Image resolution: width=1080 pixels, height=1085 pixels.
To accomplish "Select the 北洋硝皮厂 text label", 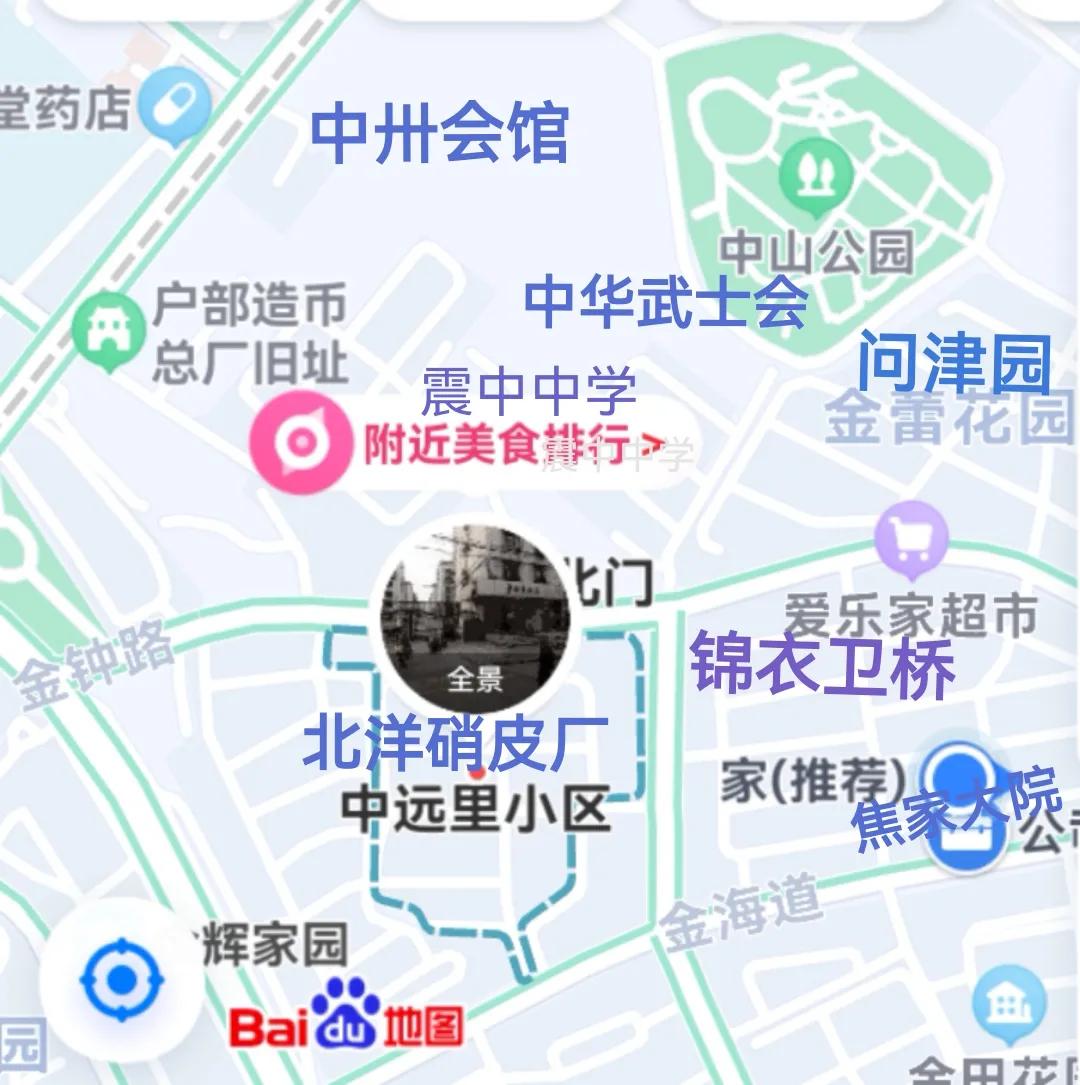I will coord(455,741).
